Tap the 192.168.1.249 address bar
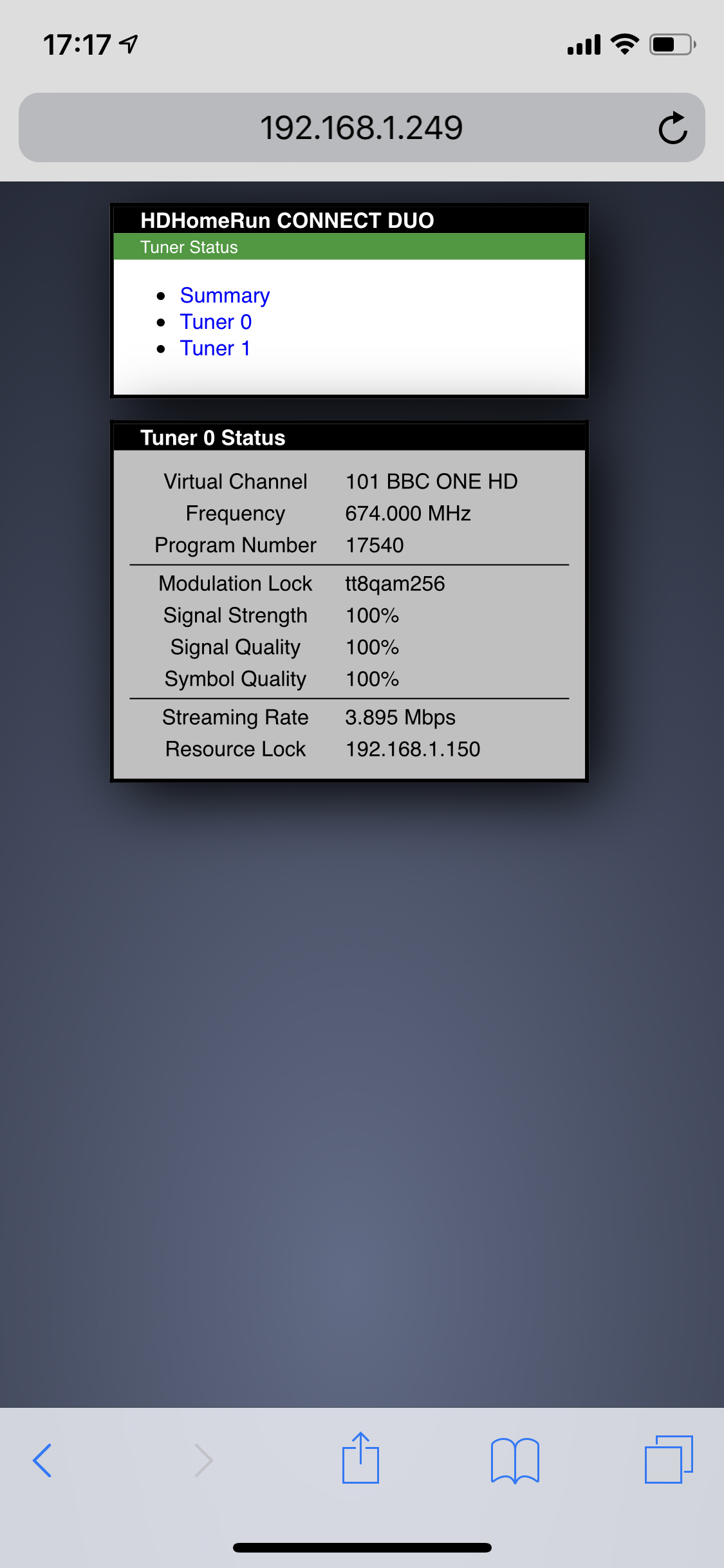 [x=360, y=128]
